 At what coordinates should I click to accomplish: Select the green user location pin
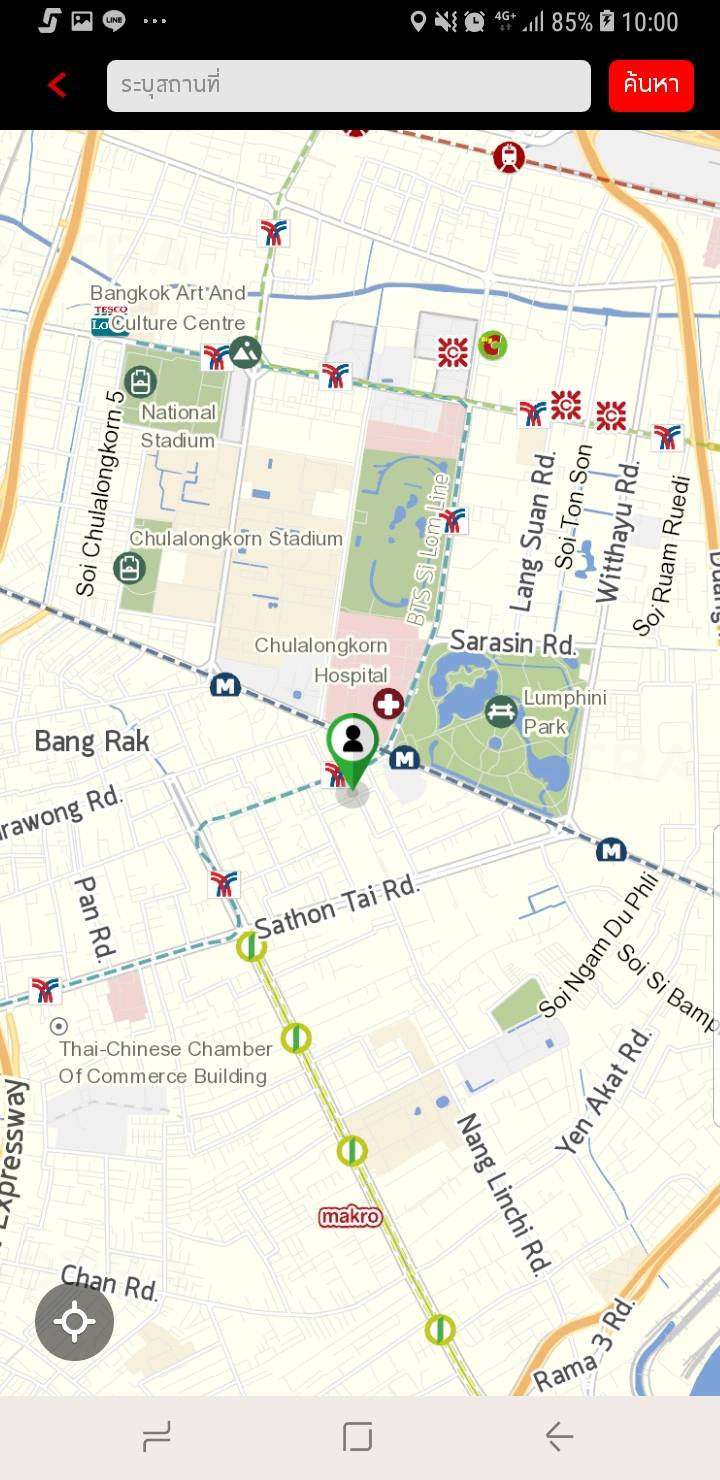[x=352, y=745]
